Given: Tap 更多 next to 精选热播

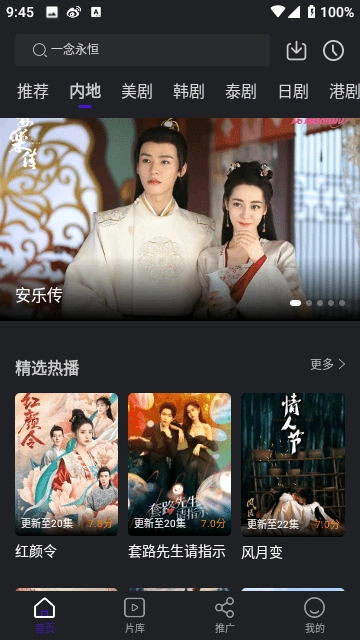Looking at the screenshot, I should [328, 364].
